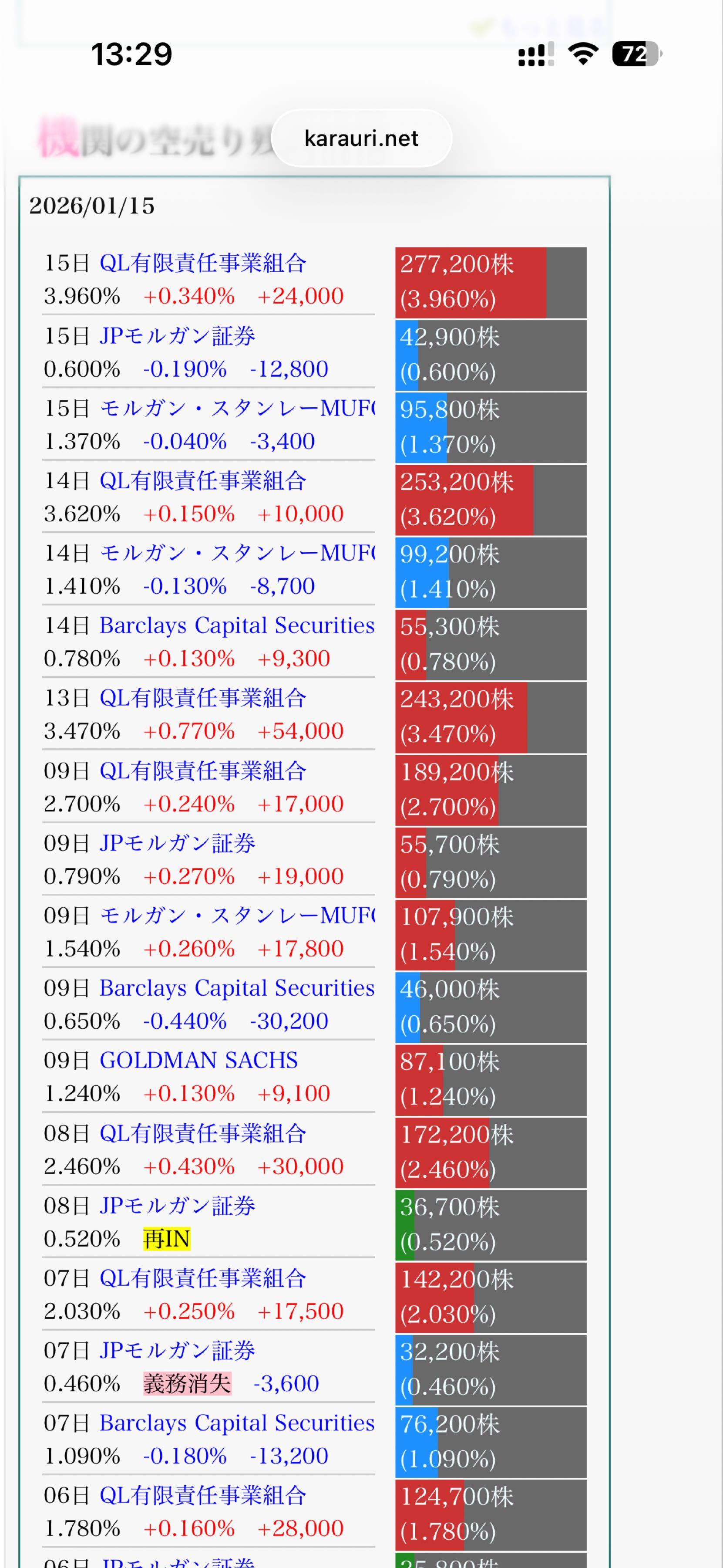Open モルガン・スタンレーMUFG link dated 09日
Viewport: 723px width, 1568px height.
point(237,916)
